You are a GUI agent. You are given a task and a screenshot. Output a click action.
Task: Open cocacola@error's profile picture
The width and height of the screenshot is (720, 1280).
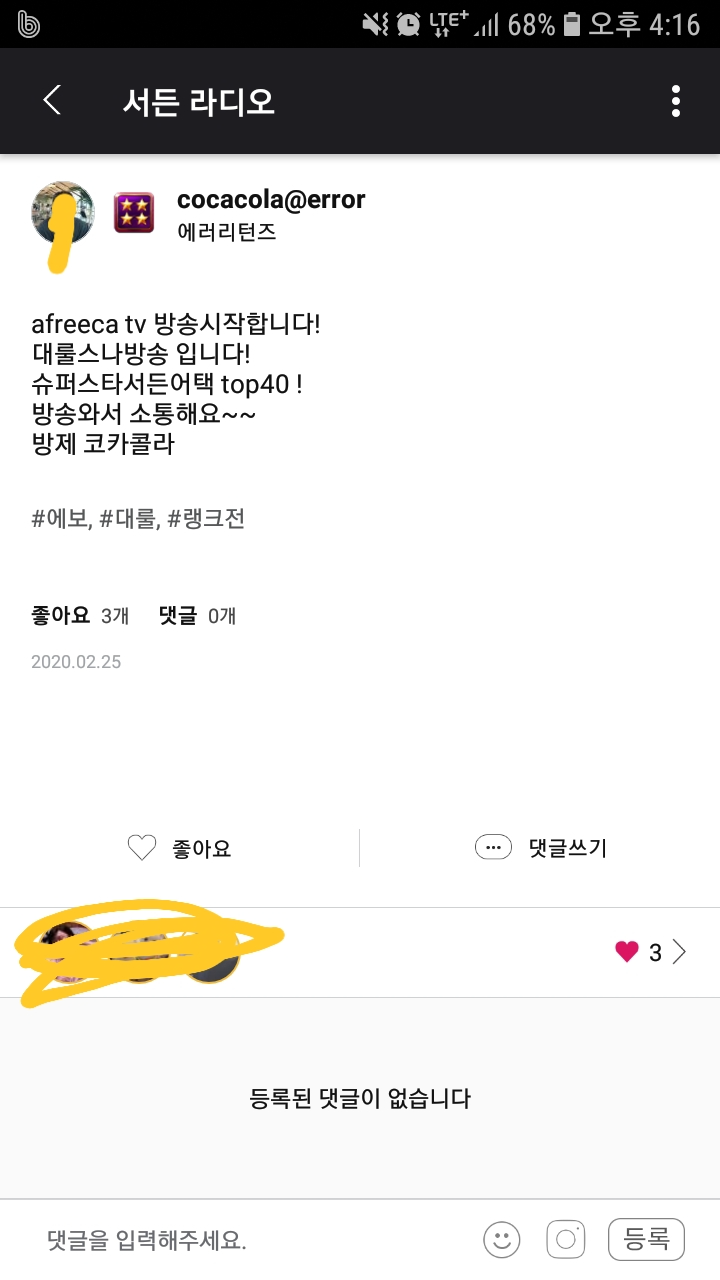pyautogui.click(x=63, y=212)
